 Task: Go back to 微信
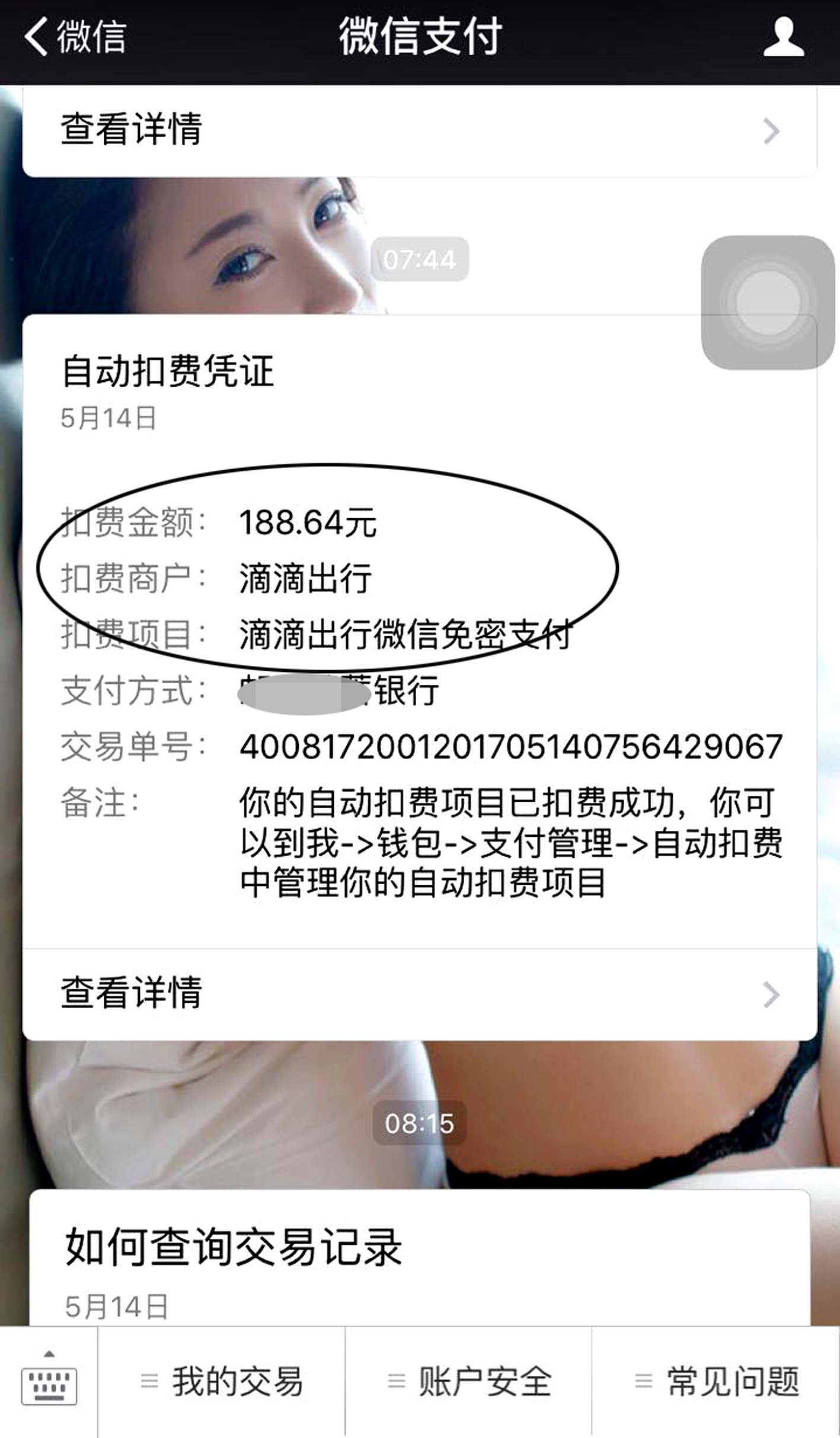[74, 37]
